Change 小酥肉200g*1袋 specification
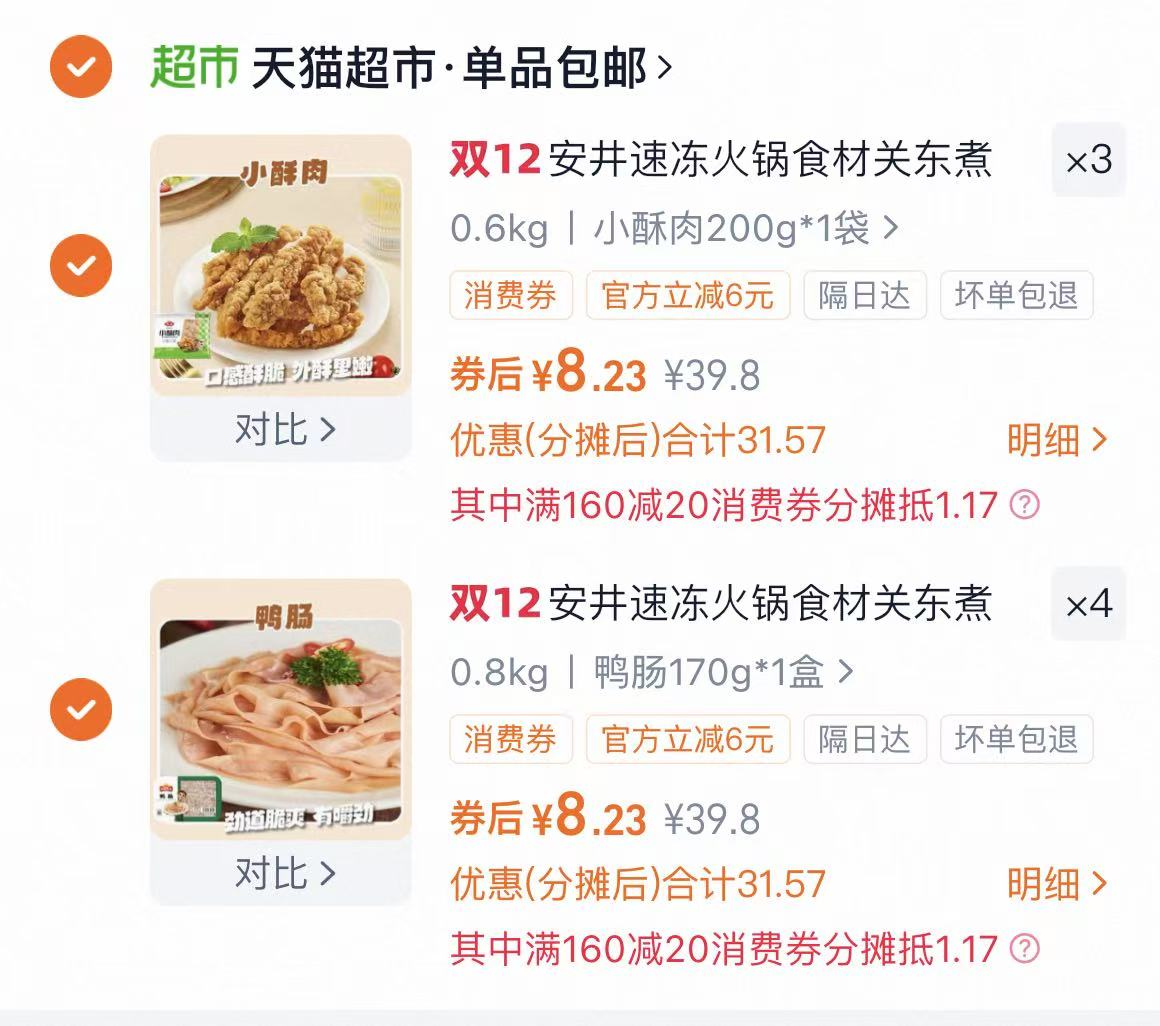 pyautogui.click(x=745, y=229)
